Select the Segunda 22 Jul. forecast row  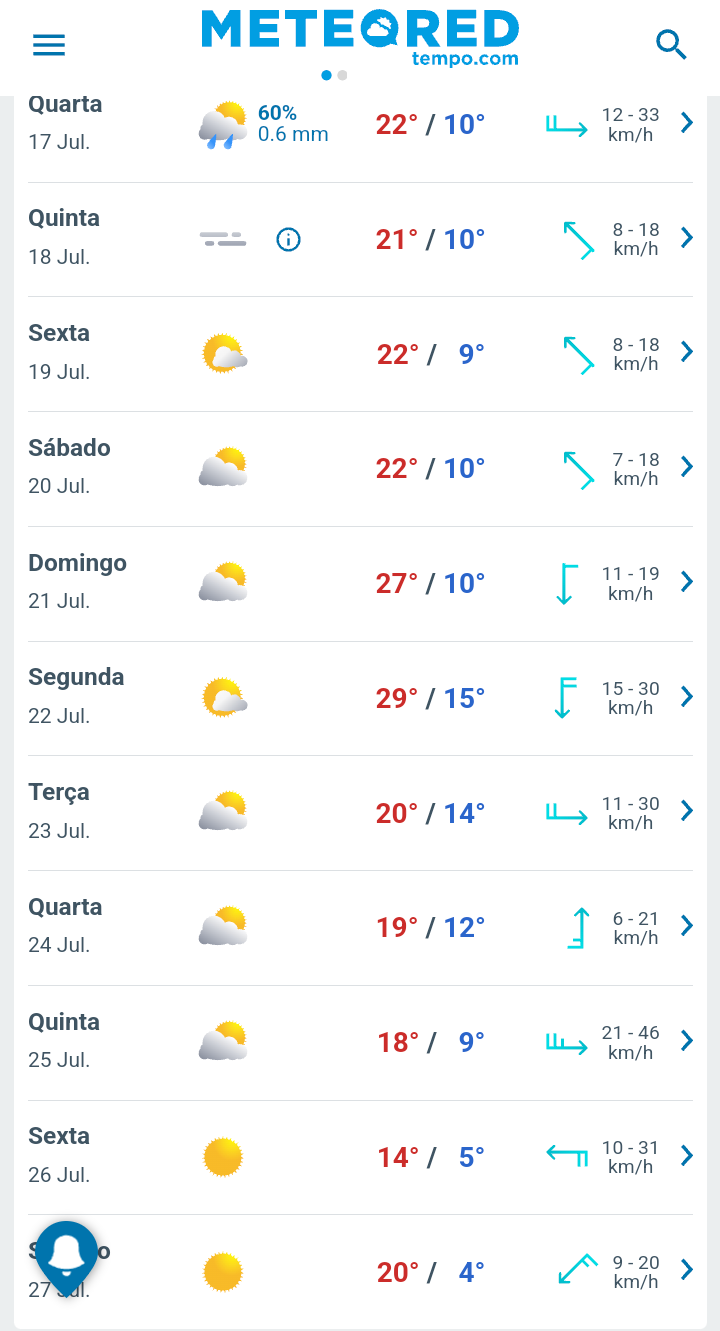coord(360,698)
